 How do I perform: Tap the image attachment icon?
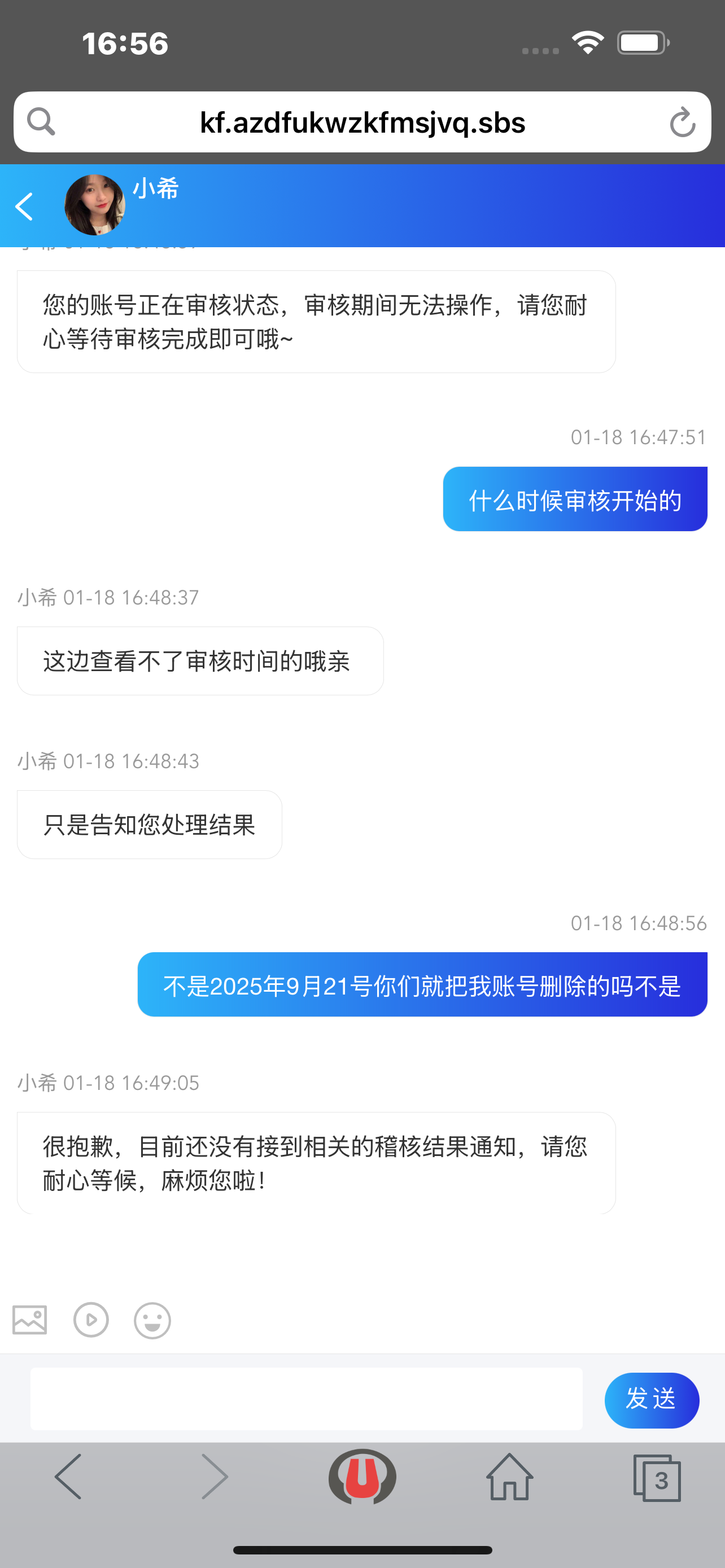pos(29,1319)
